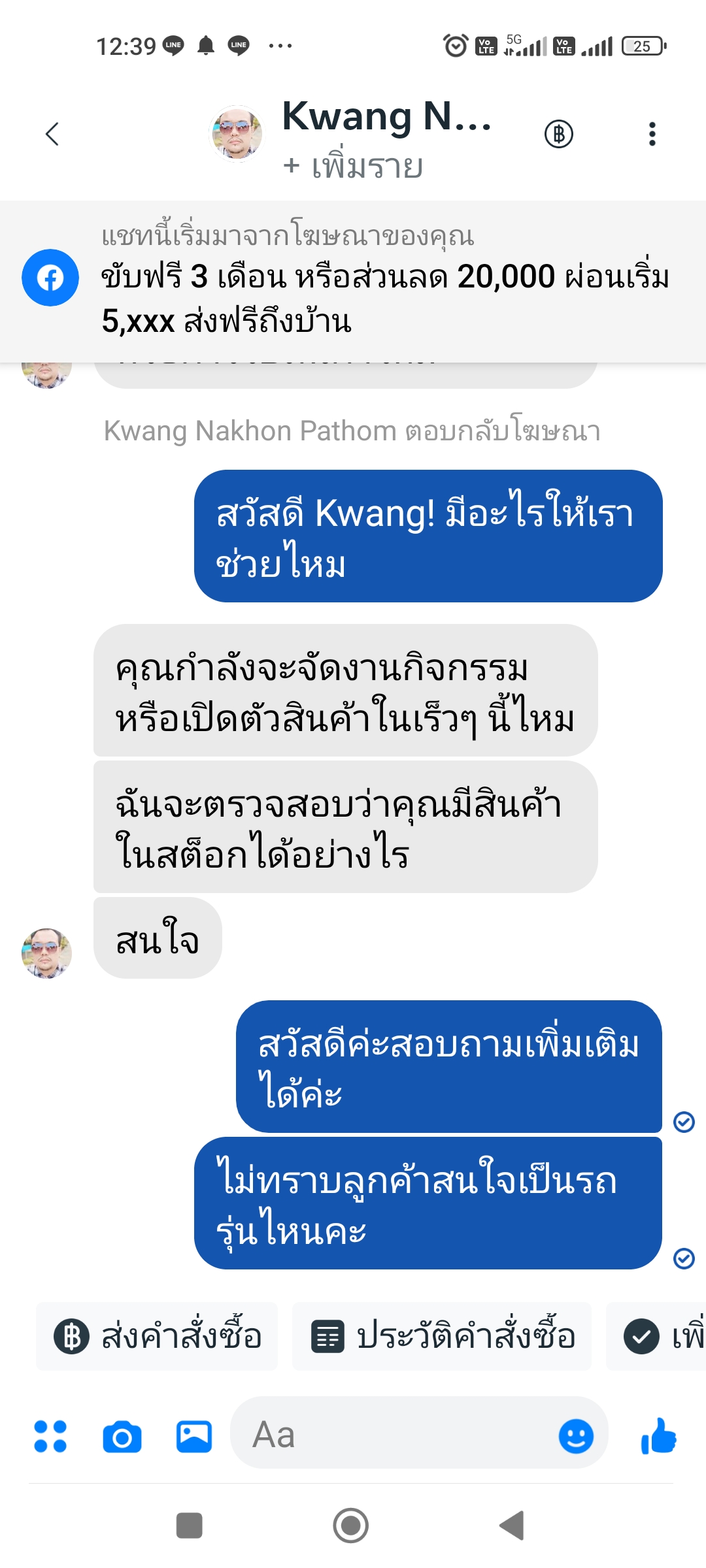This screenshot has height=1568, width=706.
Task: Open Kwang's profile picture in header
Action: [236, 133]
